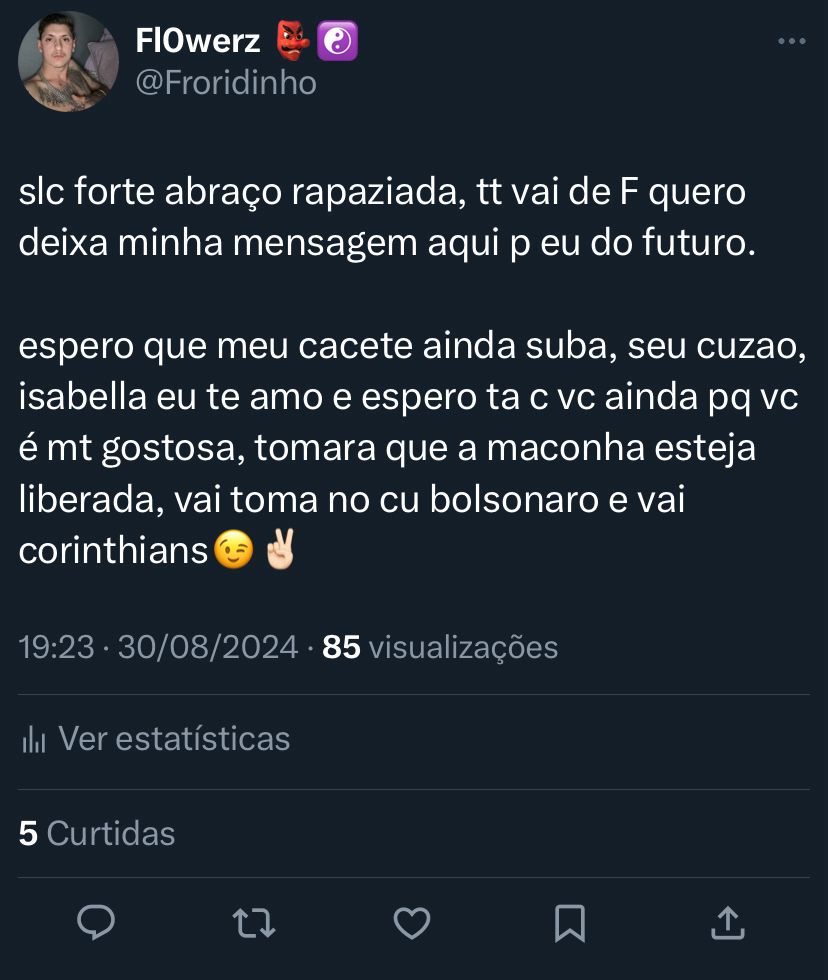This screenshot has width=828, height=980.
Task: Open the @Froridinho profile handle
Action: click(224, 83)
